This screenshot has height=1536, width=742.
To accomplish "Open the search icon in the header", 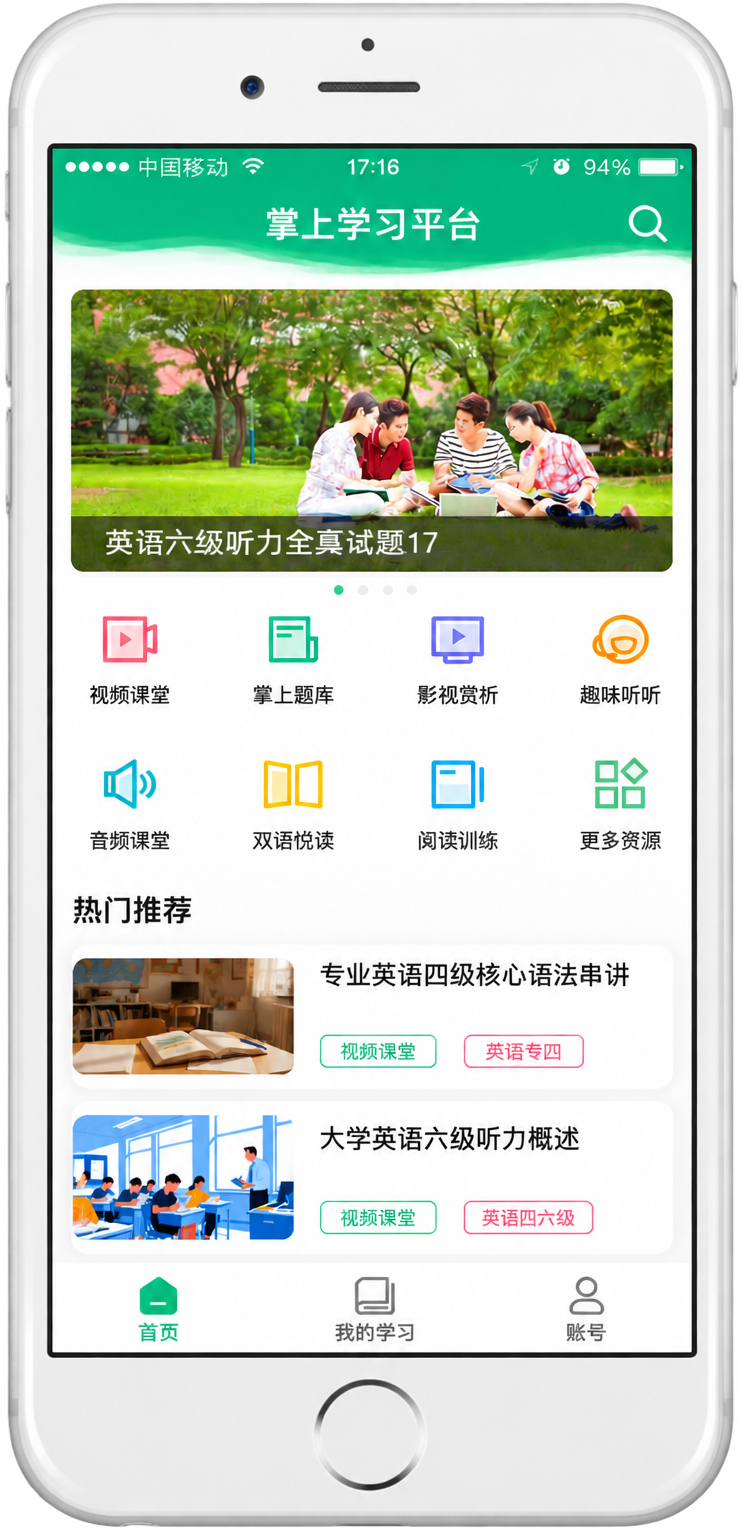I will tap(647, 223).
